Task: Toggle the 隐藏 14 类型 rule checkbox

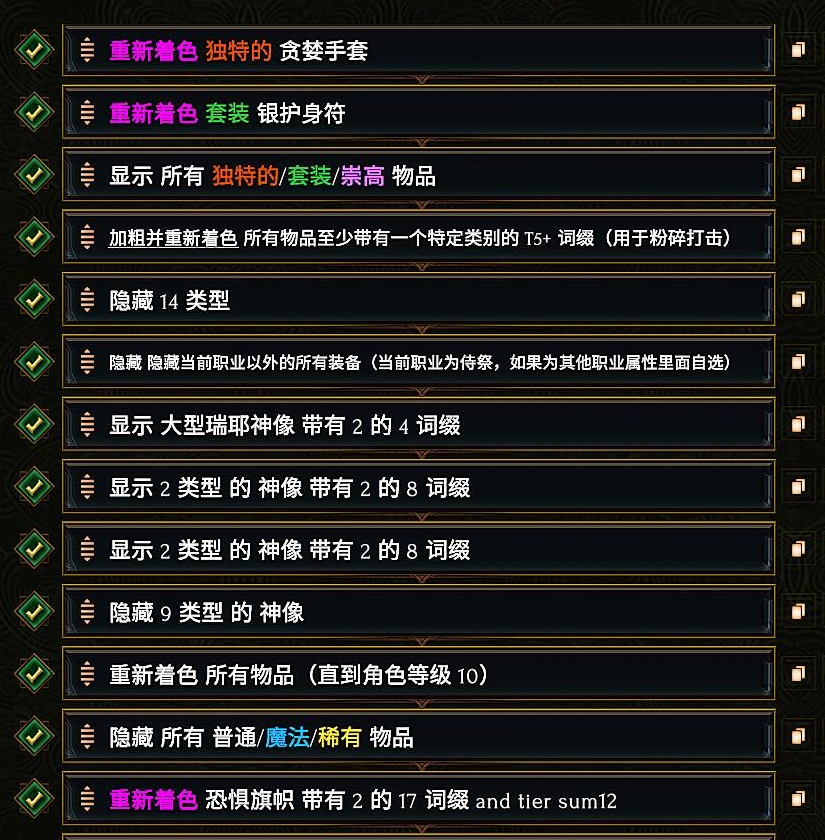Action: point(34,299)
